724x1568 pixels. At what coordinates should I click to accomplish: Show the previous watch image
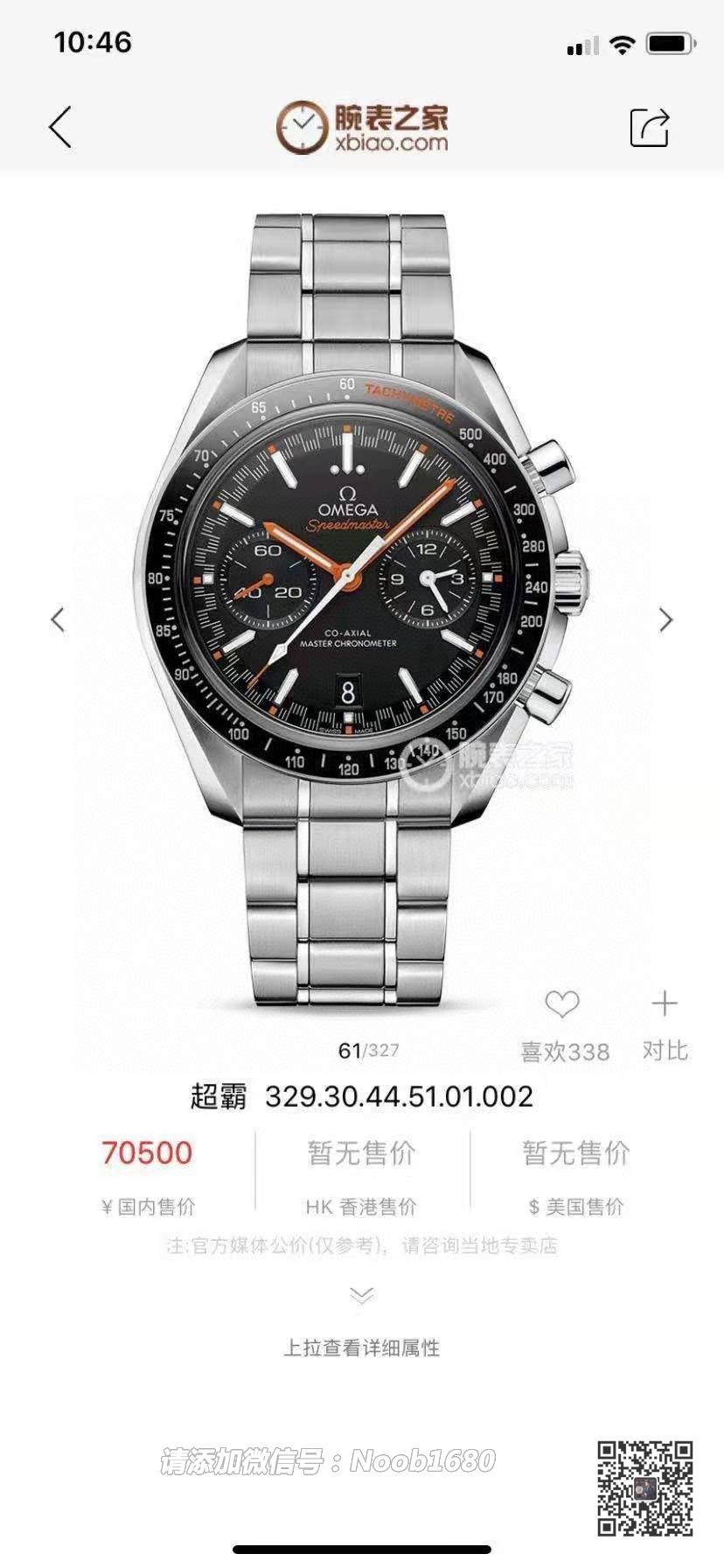click(x=58, y=619)
